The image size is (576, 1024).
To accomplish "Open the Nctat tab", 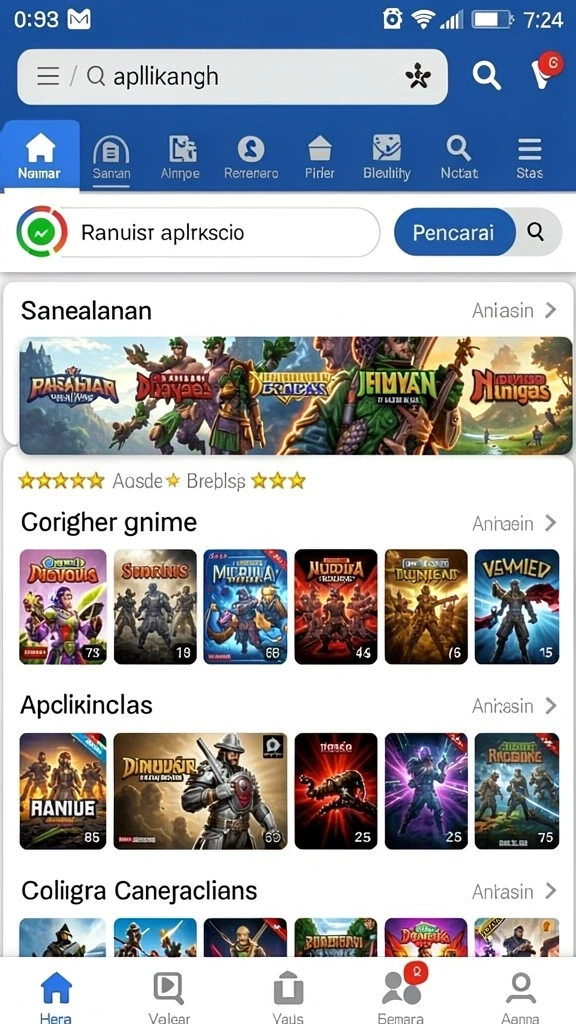I will pyautogui.click(x=458, y=157).
